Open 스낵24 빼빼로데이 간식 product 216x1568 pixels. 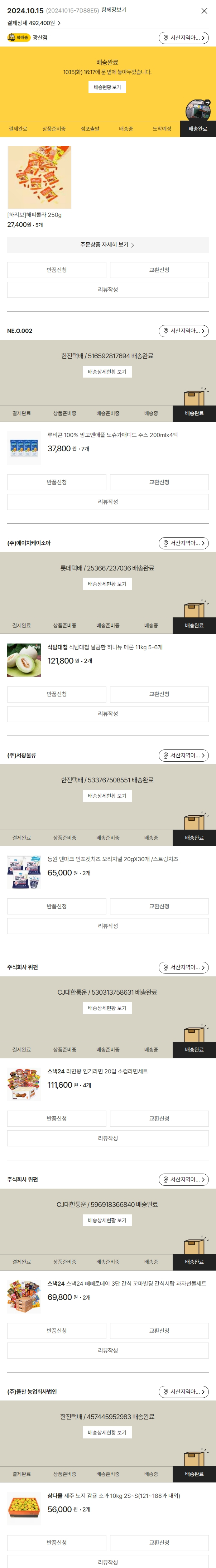pos(126,1284)
